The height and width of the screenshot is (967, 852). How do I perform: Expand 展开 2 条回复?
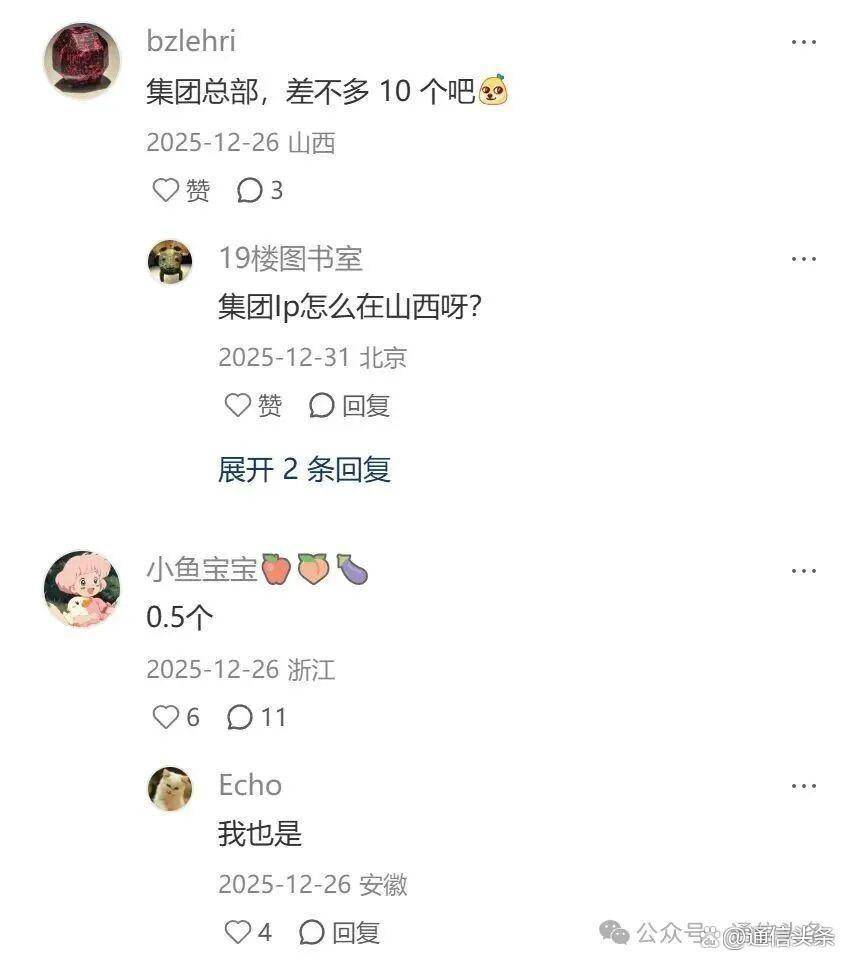[x=304, y=469]
